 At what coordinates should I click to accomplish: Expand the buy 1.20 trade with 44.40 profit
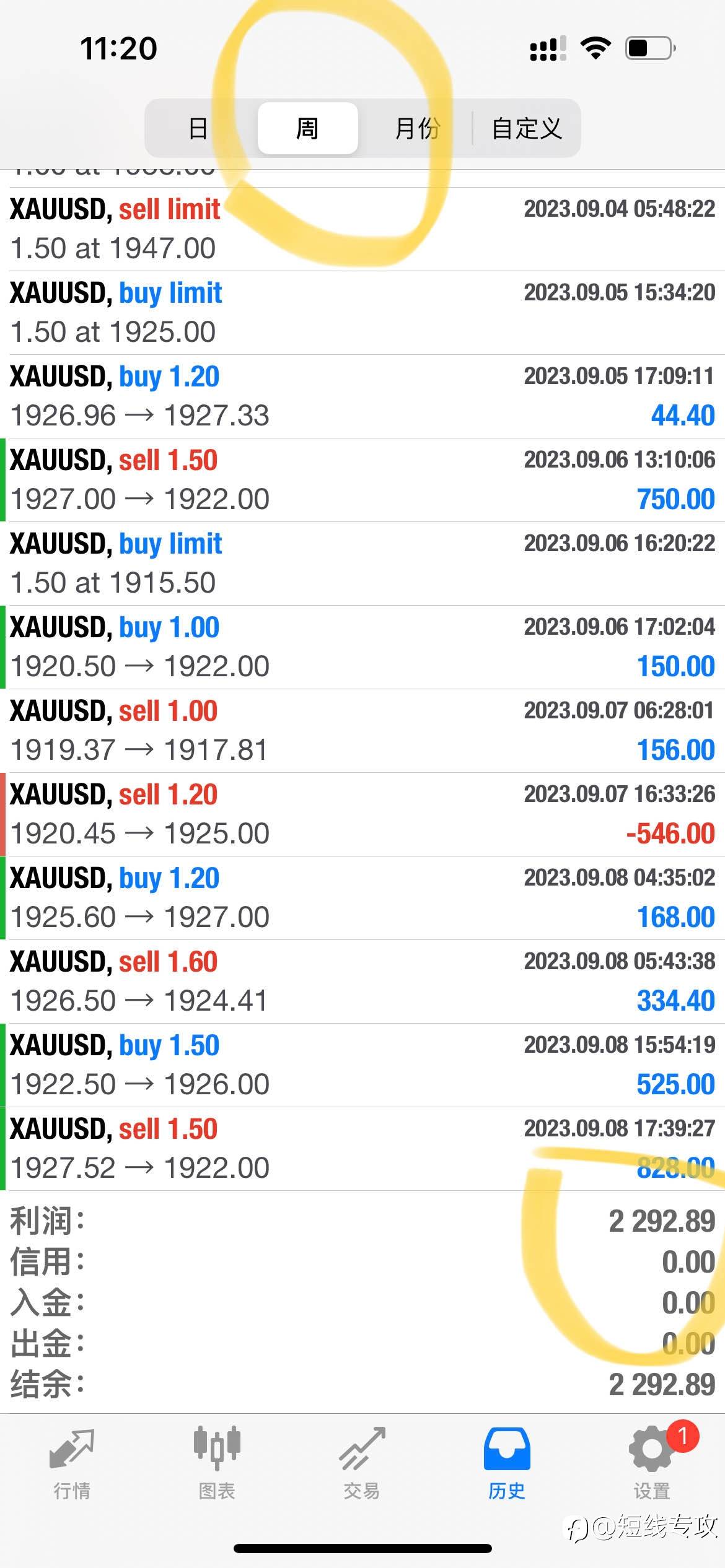pyautogui.click(x=362, y=396)
